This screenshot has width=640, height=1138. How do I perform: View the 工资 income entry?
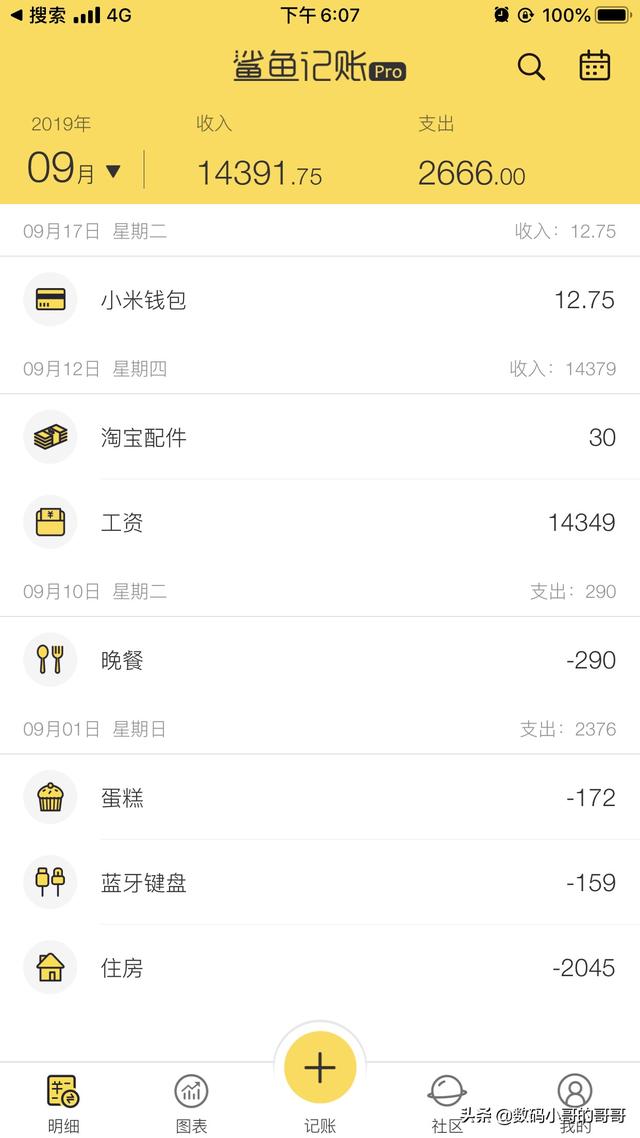(x=320, y=522)
